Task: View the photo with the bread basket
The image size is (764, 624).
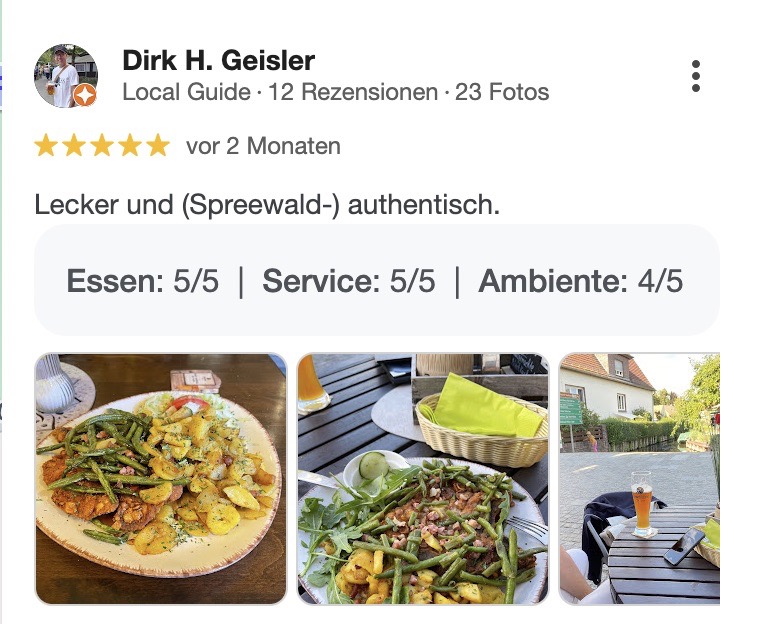Action: point(423,478)
